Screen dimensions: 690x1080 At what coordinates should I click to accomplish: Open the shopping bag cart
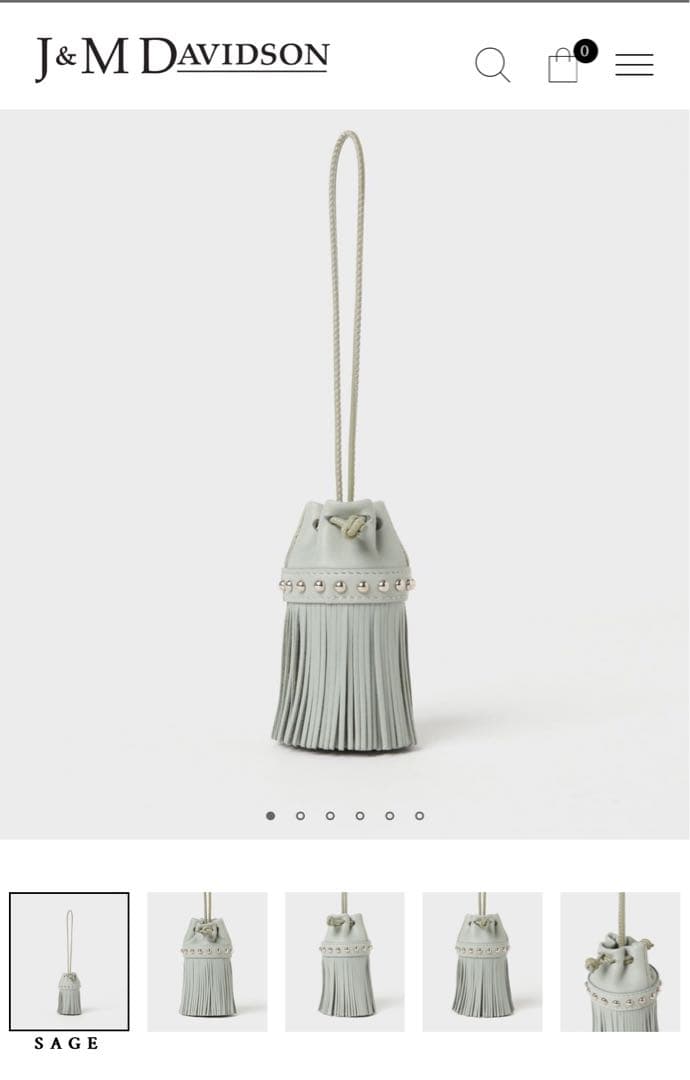pos(564,65)
